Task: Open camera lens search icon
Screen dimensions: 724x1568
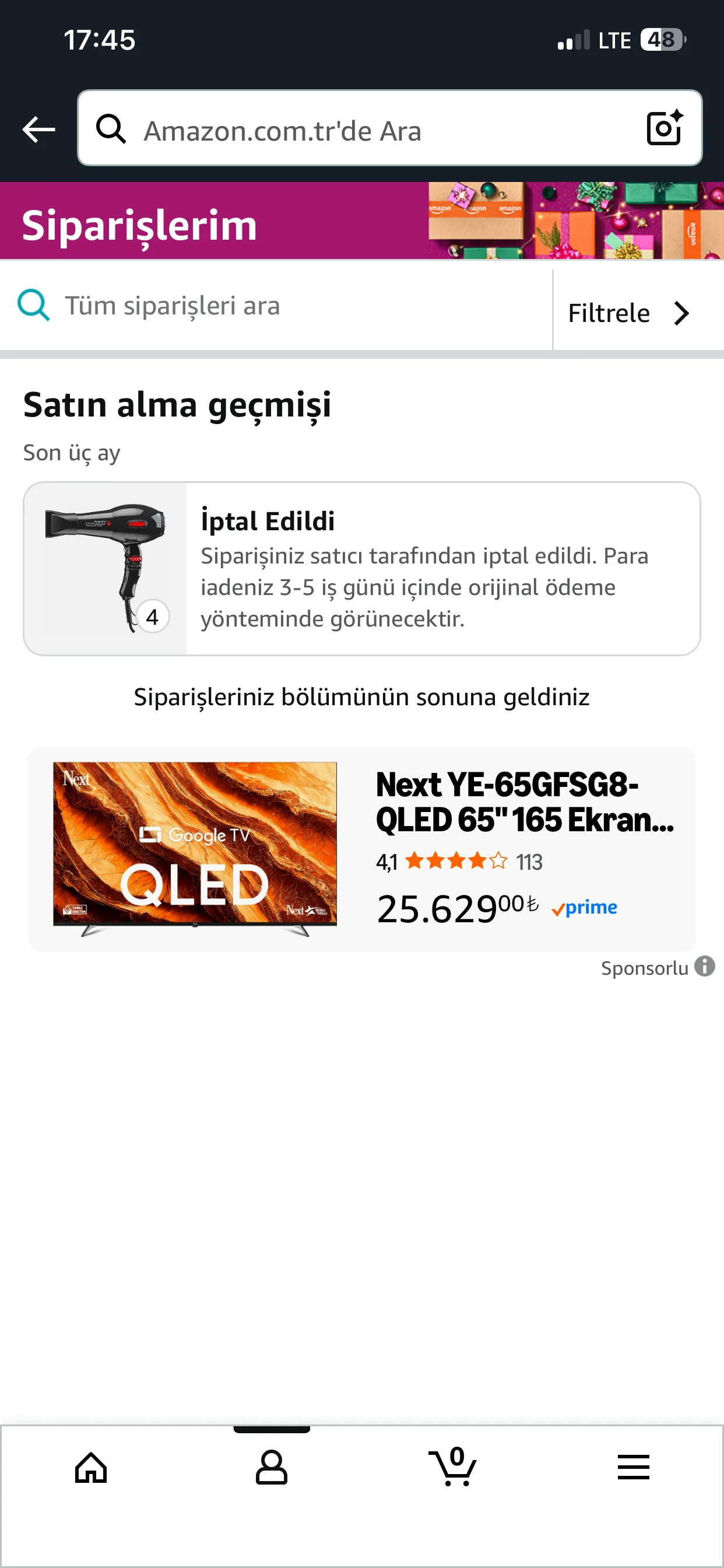Action: click(664, 128)
